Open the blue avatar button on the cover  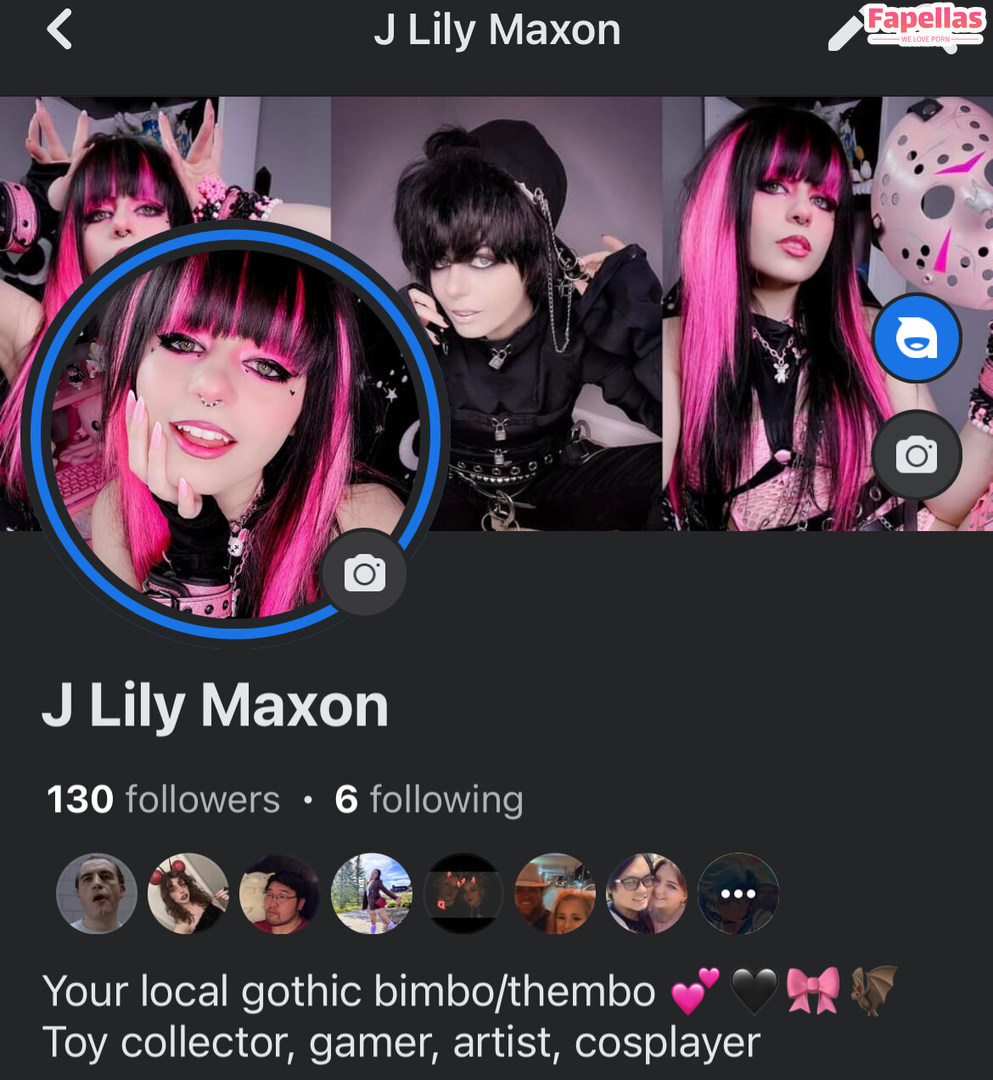click(x=916, y=340)
